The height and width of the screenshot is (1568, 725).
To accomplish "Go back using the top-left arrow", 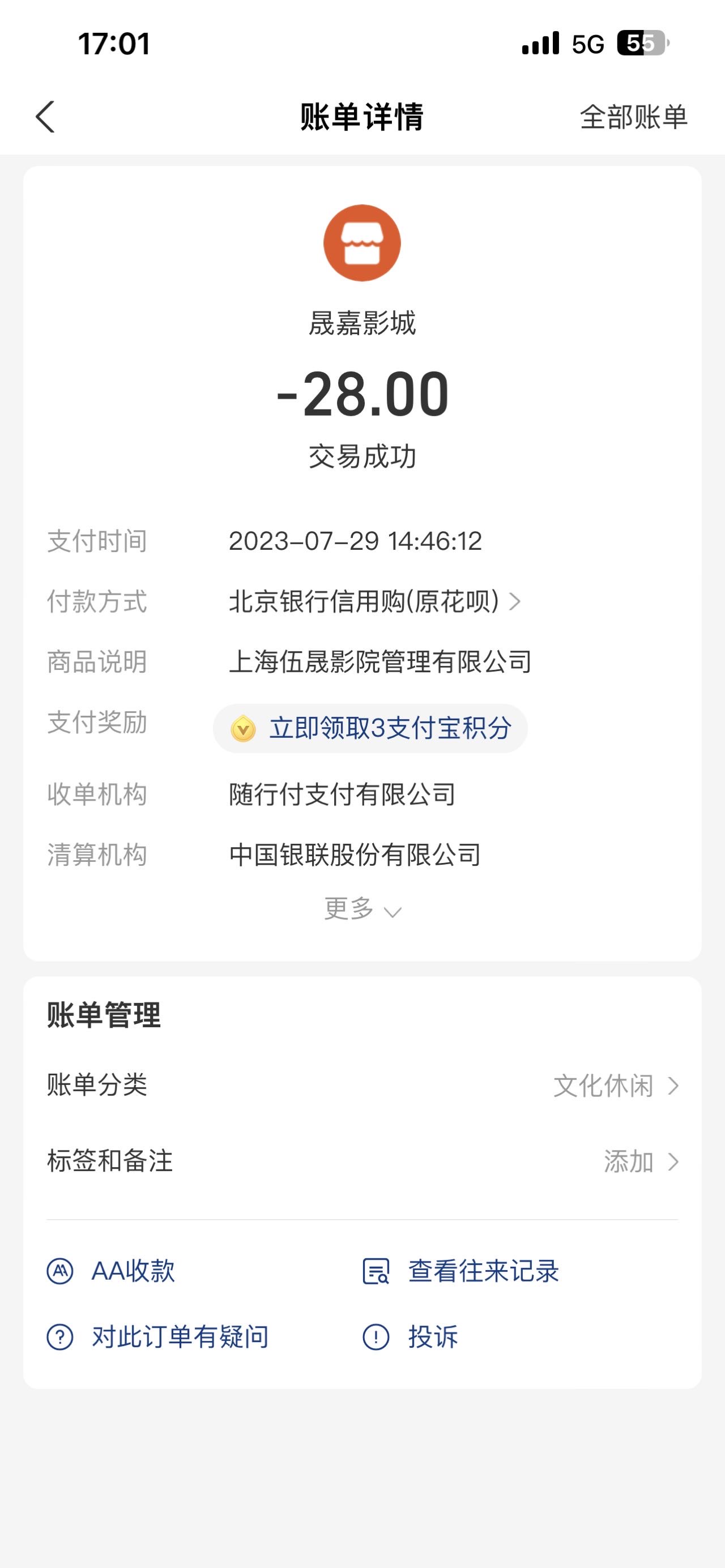I will (46, 116).
